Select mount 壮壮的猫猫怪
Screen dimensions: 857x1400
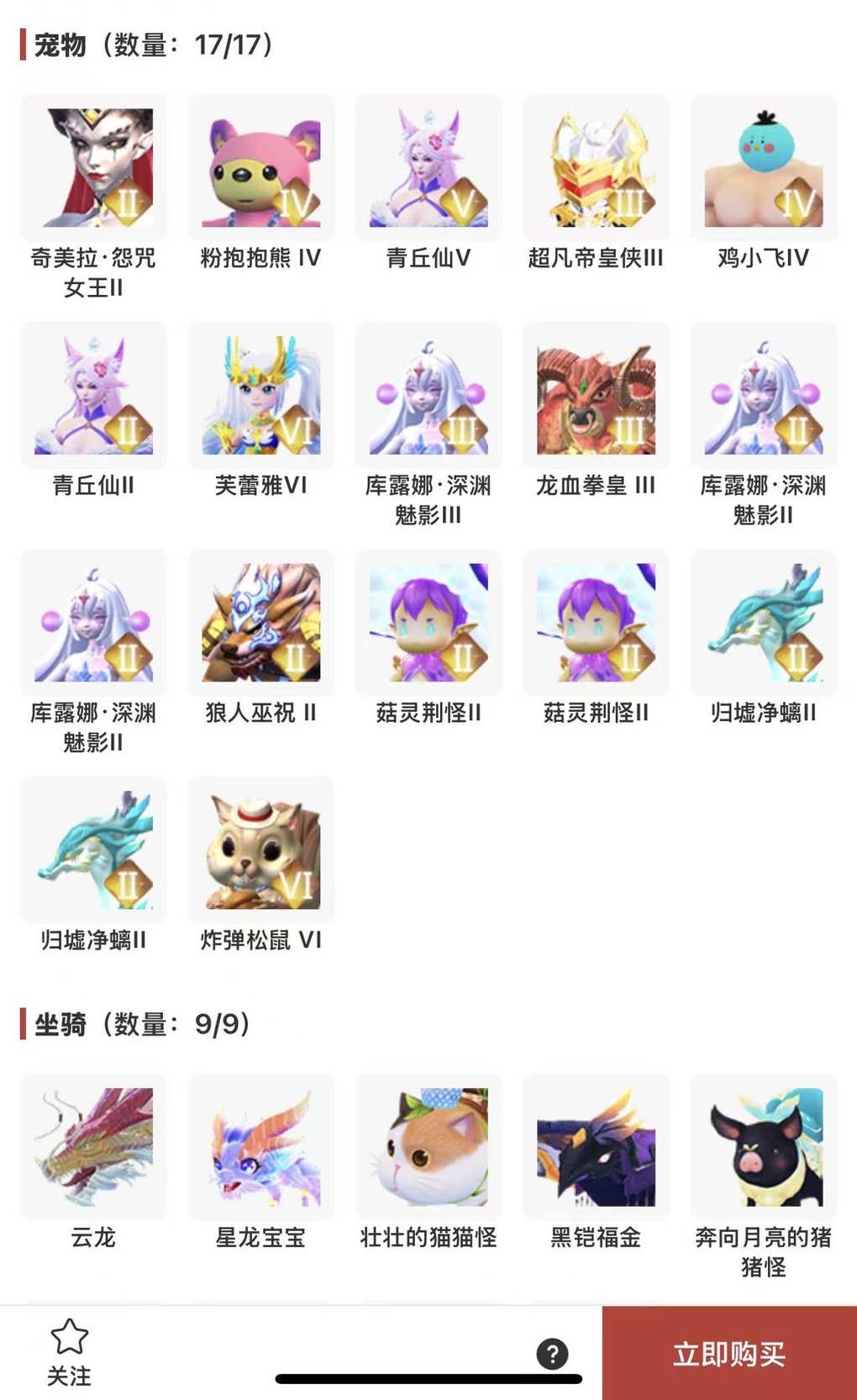point(428,1147)
